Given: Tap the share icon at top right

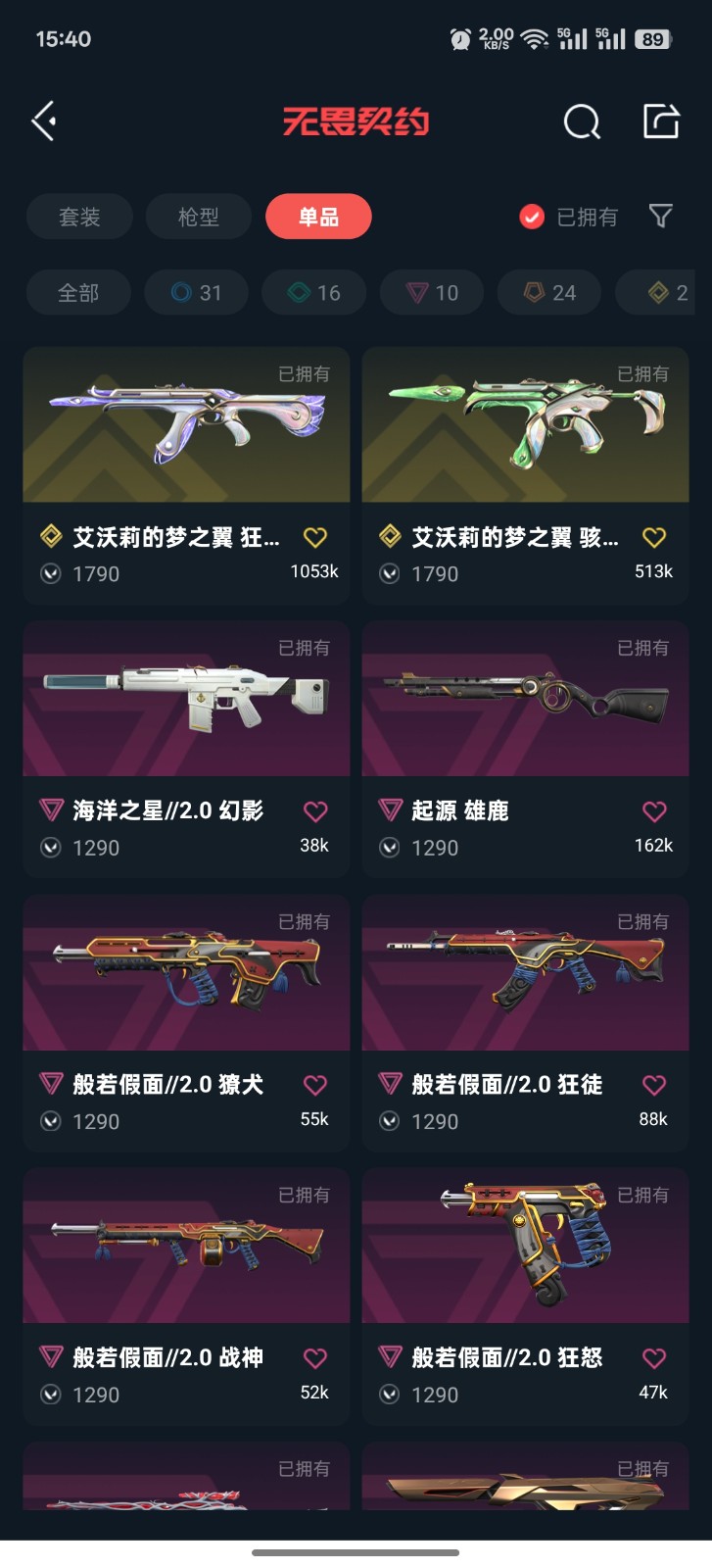Looking at the screenshot, I should 661,122.
